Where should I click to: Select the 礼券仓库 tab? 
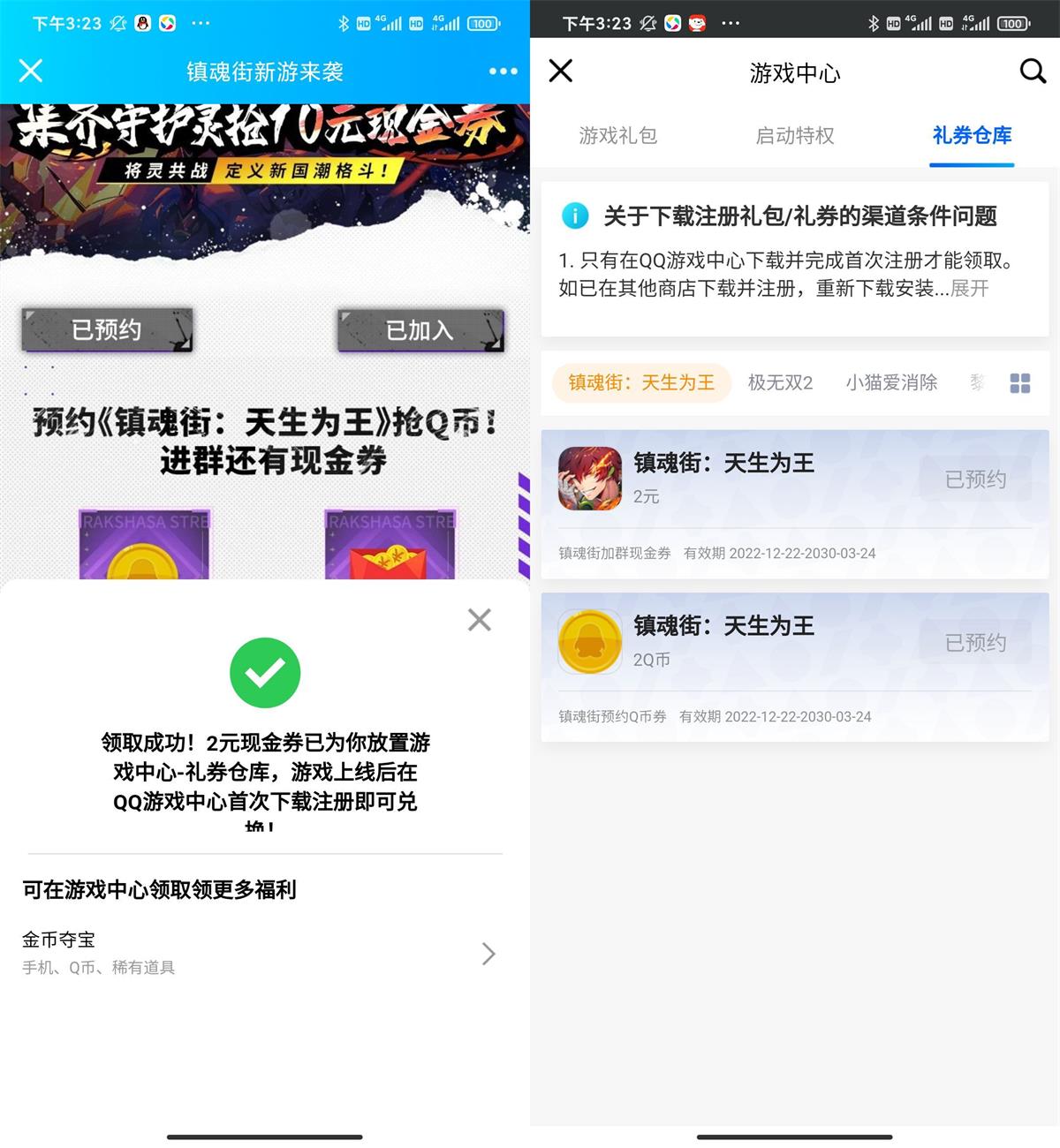tap(972, 135)
